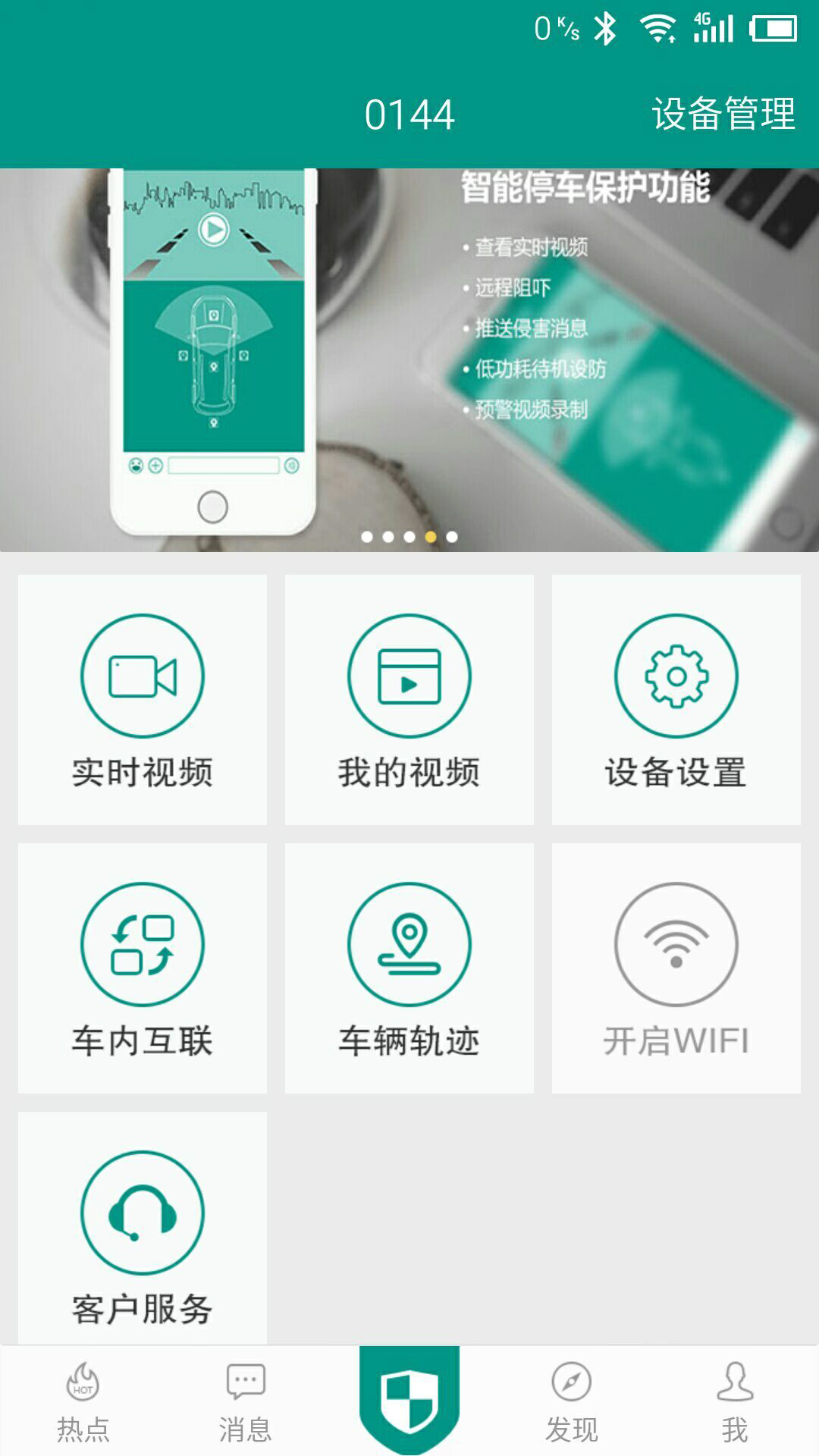Viewport: 819px width, 1456px height.
Task: Select the center shield tab
Action: 409,1399
